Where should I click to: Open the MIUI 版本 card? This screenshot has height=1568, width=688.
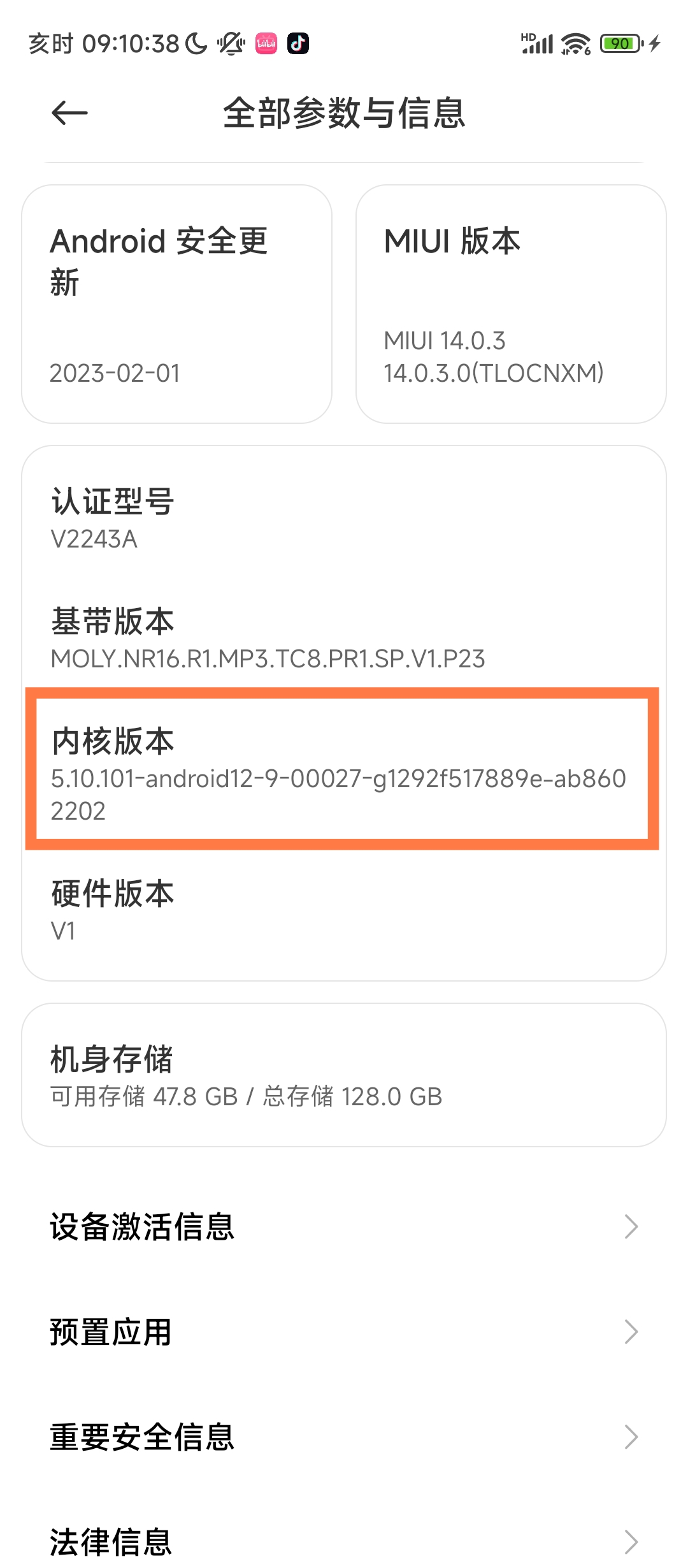click(x=511, y=304)
